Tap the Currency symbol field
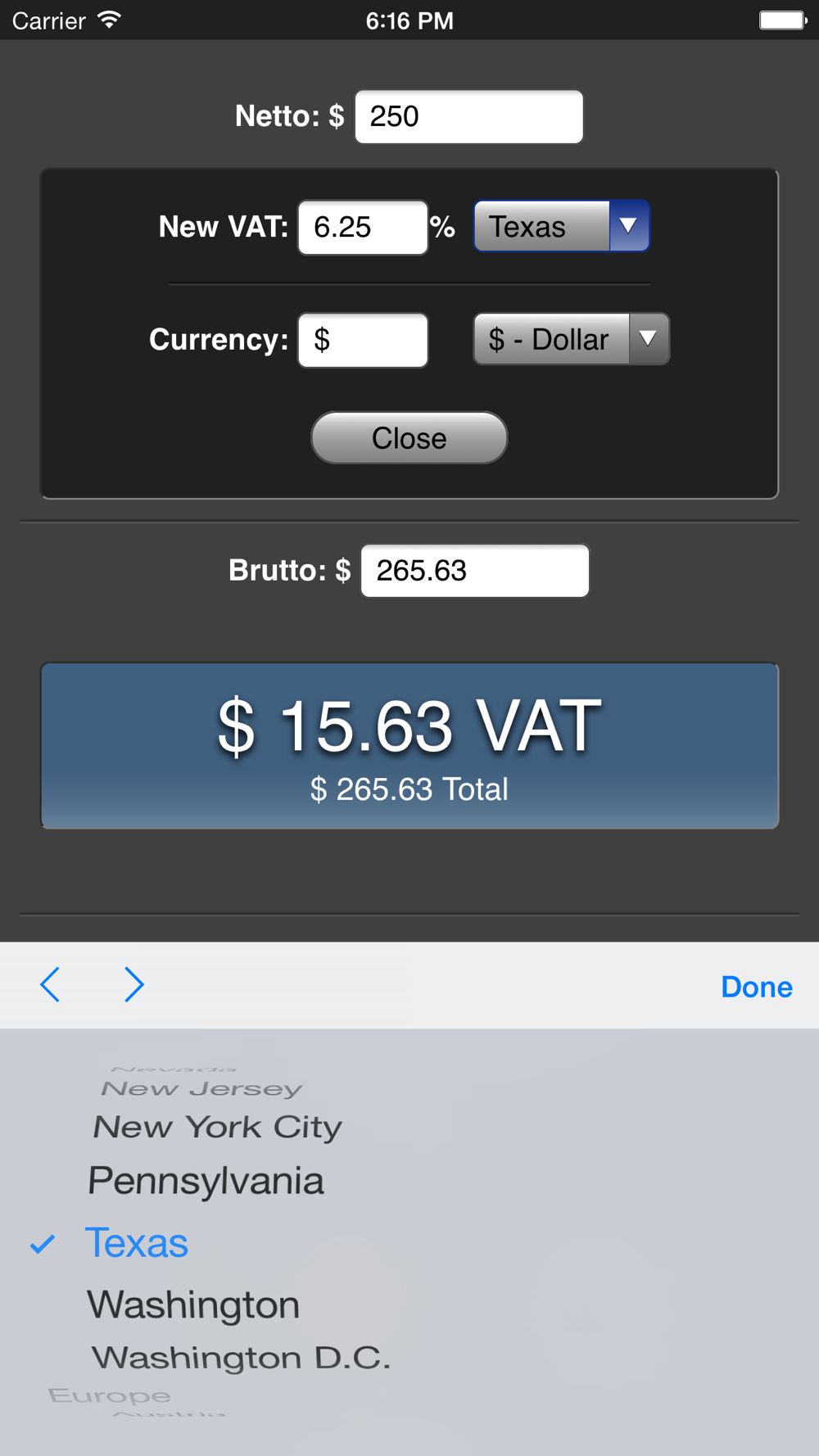Screen dimensions: 819x1456 click(363, 340)
